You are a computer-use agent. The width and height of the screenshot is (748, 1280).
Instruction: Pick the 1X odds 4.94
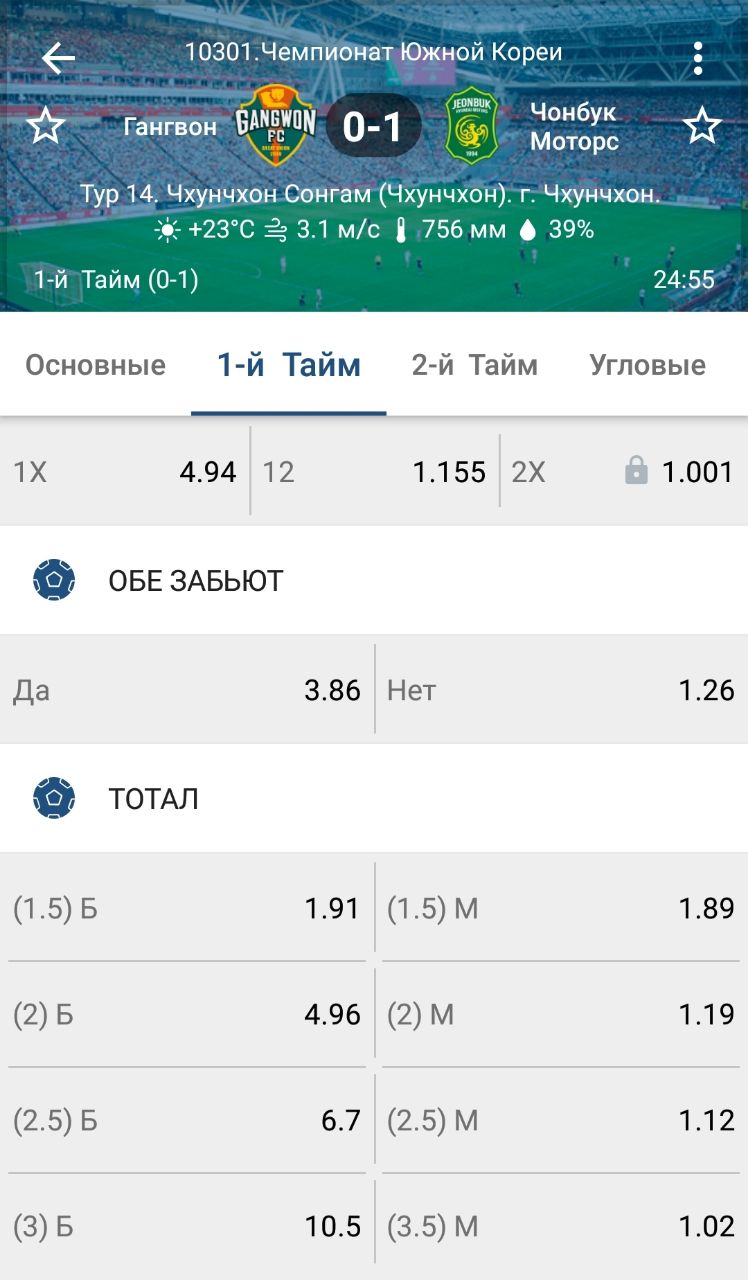(x=125, y=471)
